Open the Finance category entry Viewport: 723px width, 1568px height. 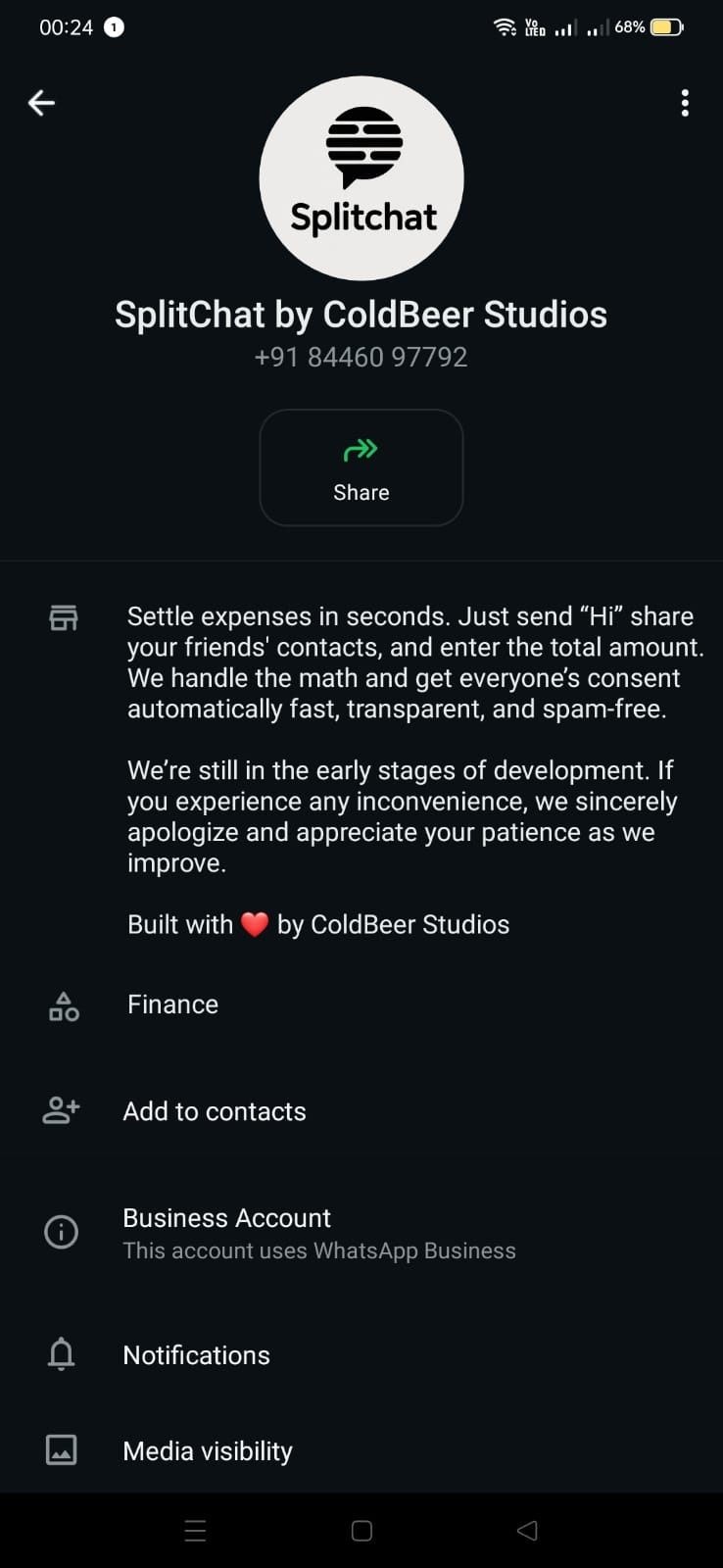coord(172,1004)
